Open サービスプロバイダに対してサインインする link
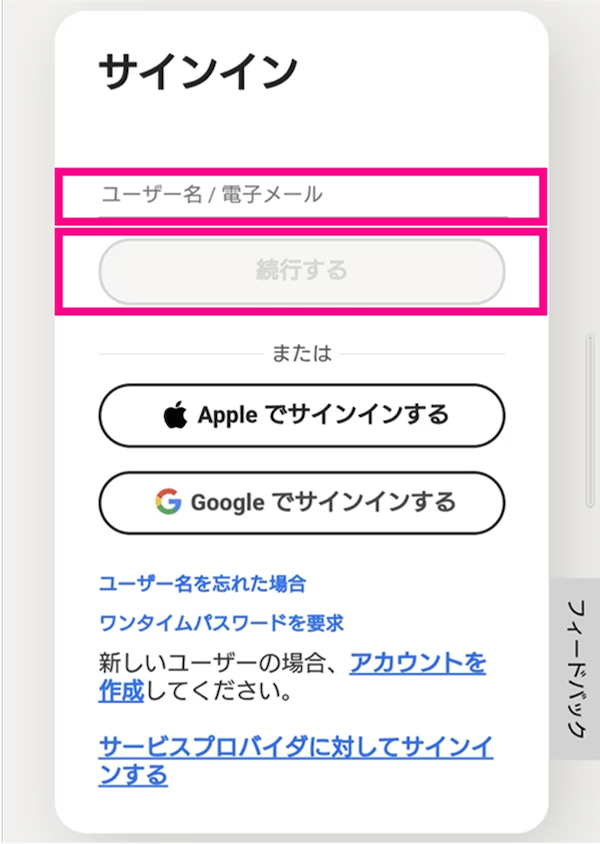600x844 pixels. (x=295, y=747)
